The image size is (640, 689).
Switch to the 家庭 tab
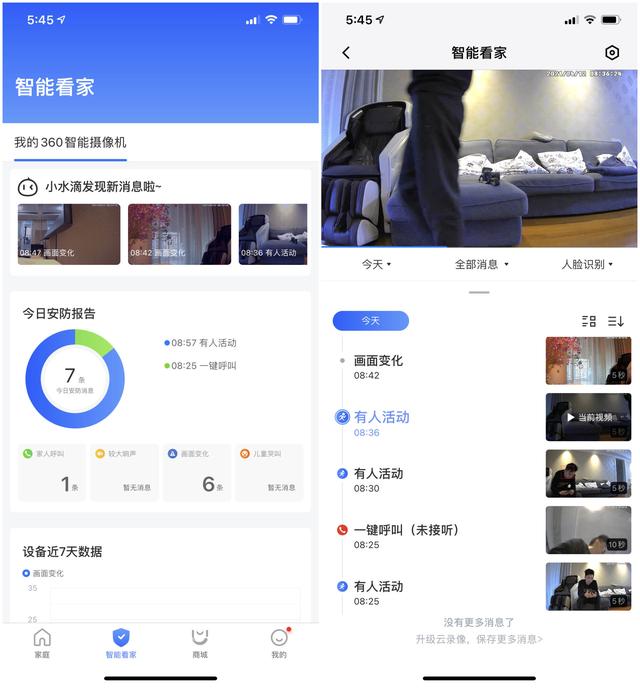pos(42,644)
